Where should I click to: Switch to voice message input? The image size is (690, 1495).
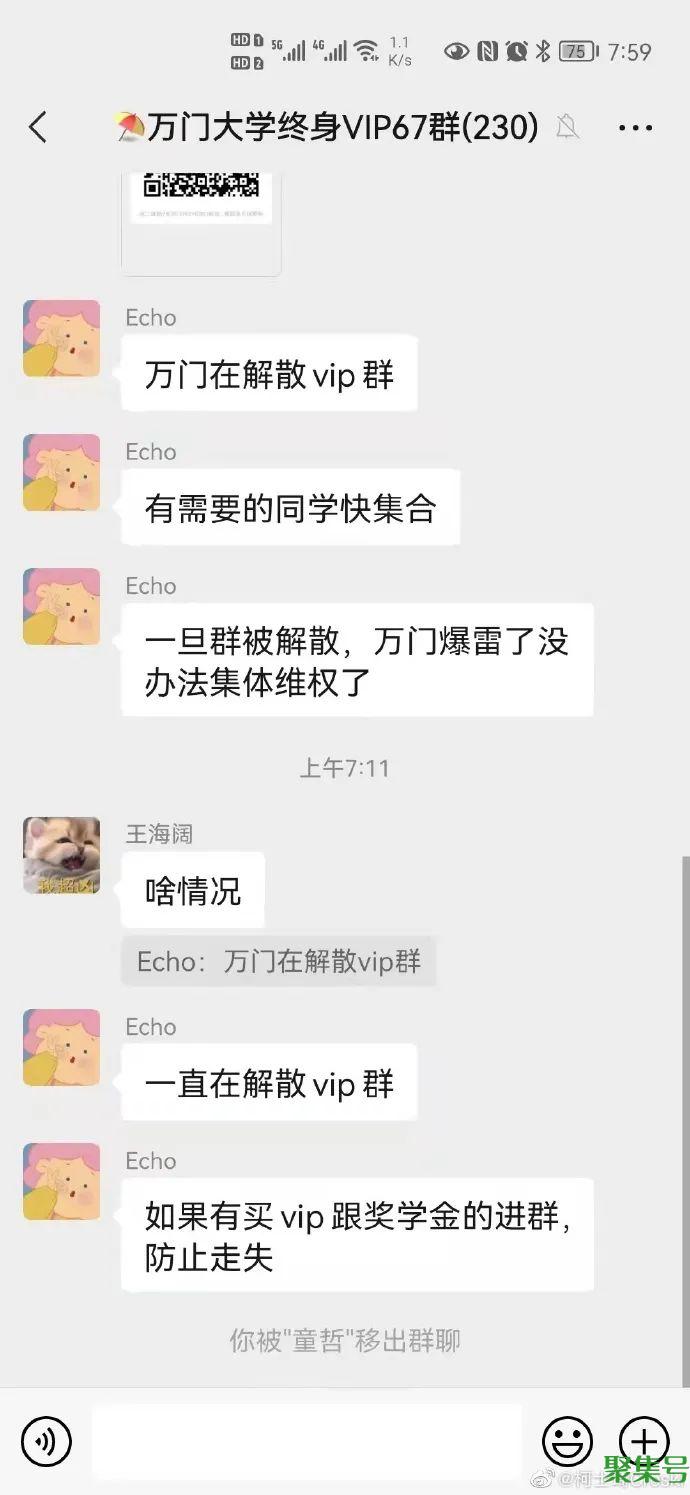(46, 1441)
